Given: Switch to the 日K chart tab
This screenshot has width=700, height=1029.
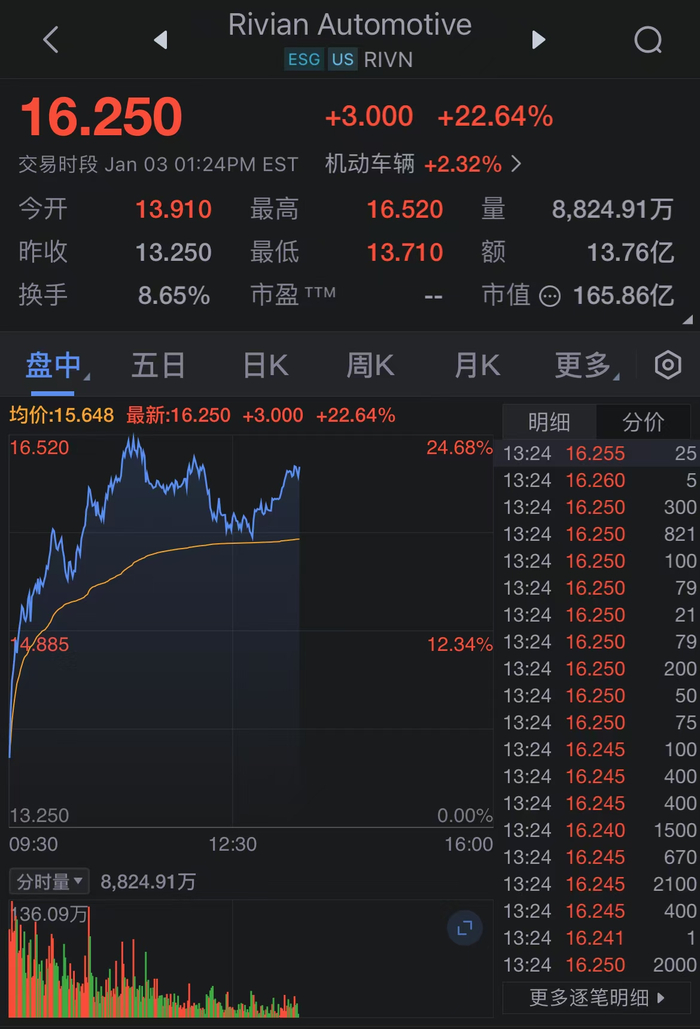Looking at the screenshot, I should 265,366.
